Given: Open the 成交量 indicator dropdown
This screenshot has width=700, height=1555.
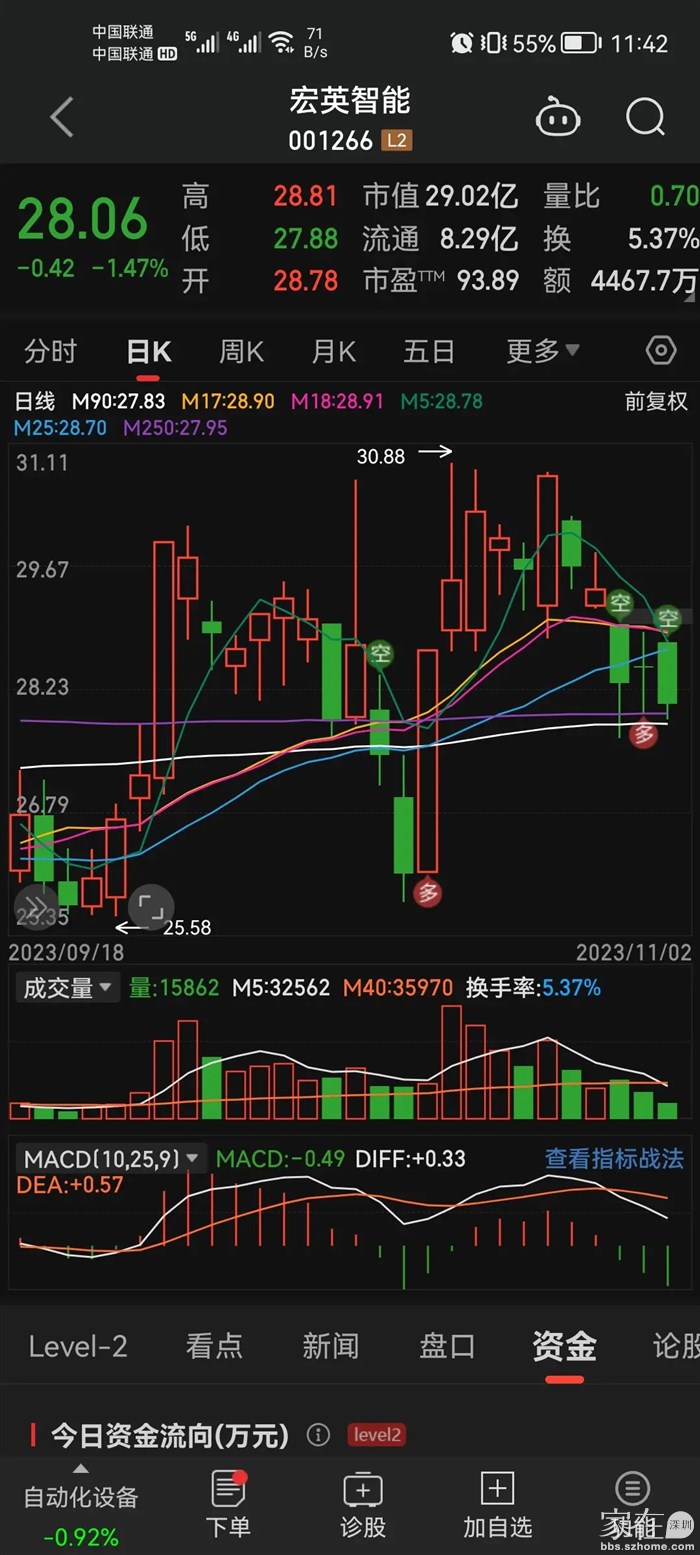Looking at the screenshot, I should tap(67, 988).
